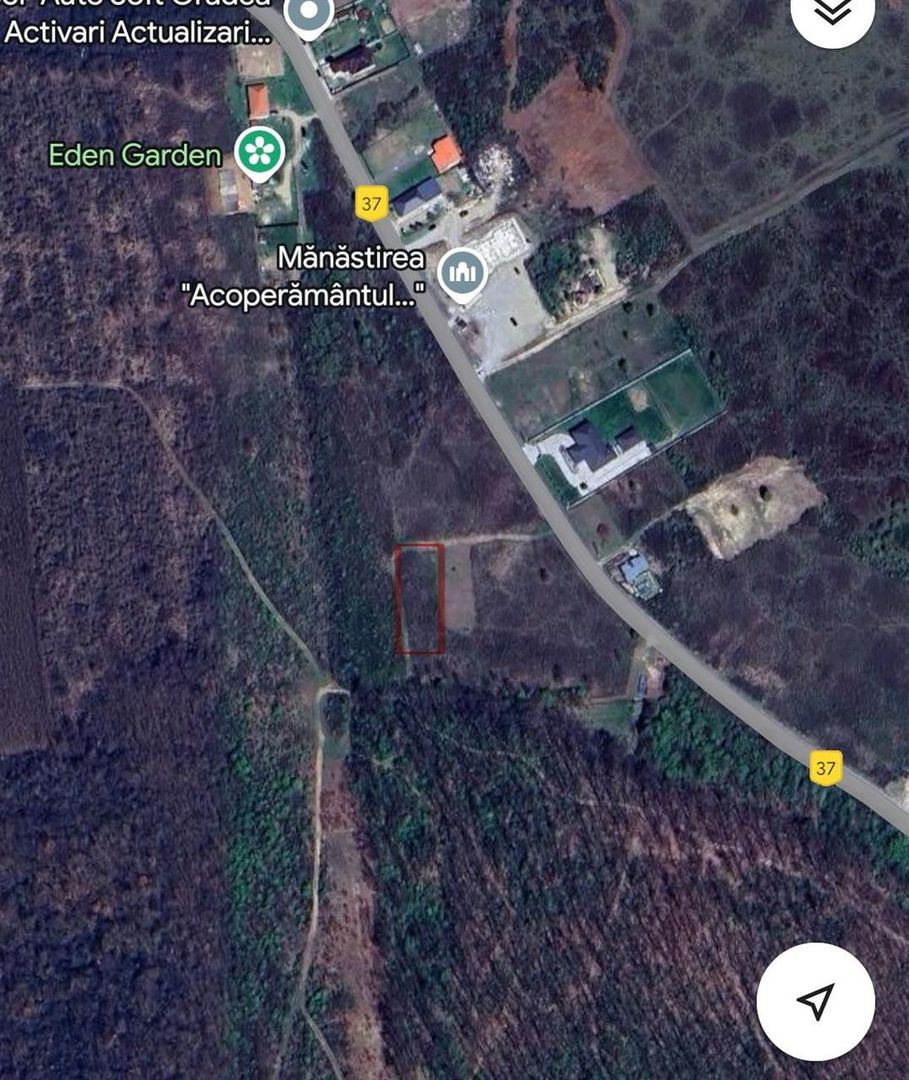Click the monastery building symbol inside the POI marker
Viewport: 909px width, 1080px height.
[x=461, y=270]
